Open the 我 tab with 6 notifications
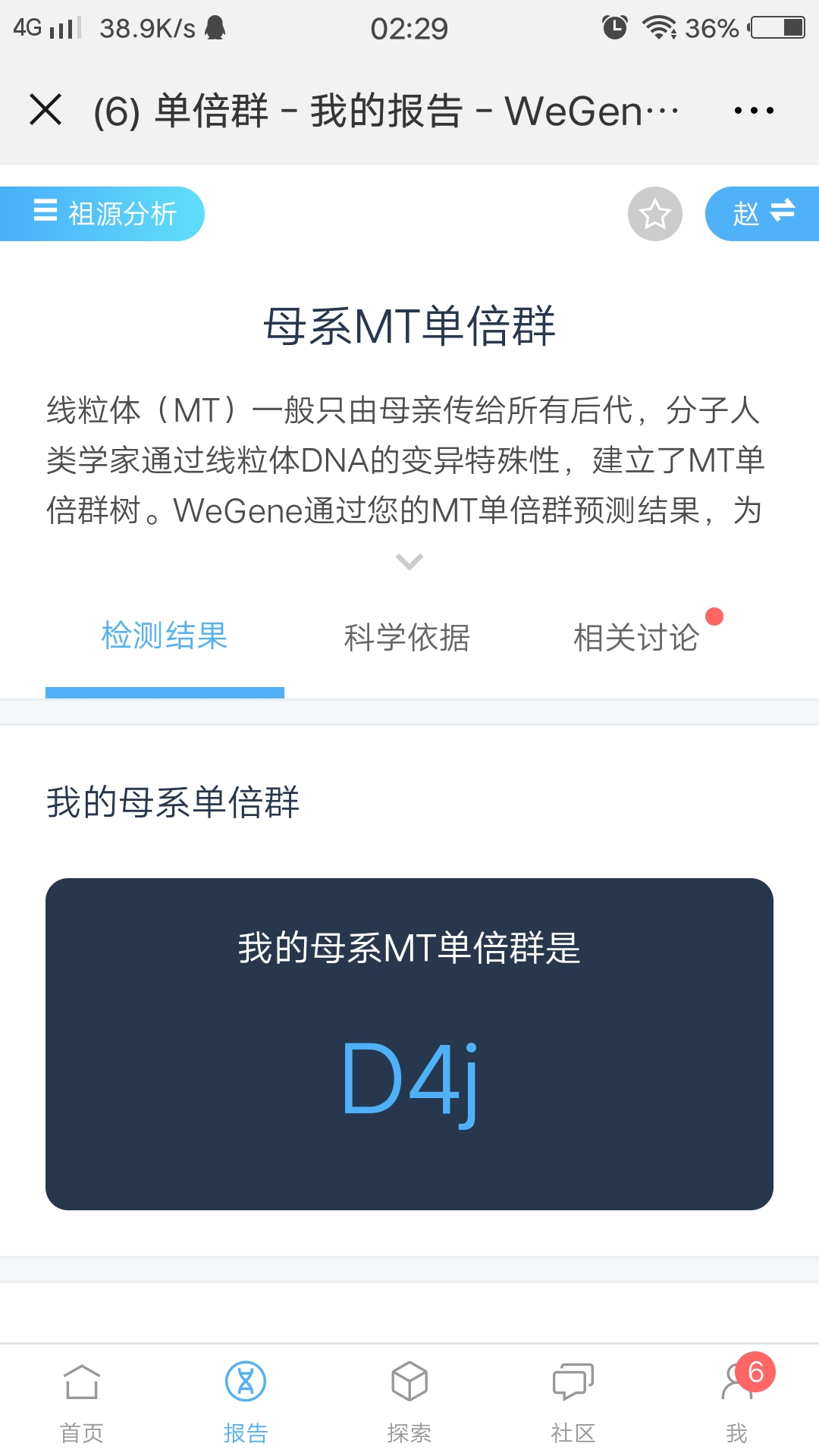The height and width of the screenshot is (1456, 819). tap(737, 1401)
